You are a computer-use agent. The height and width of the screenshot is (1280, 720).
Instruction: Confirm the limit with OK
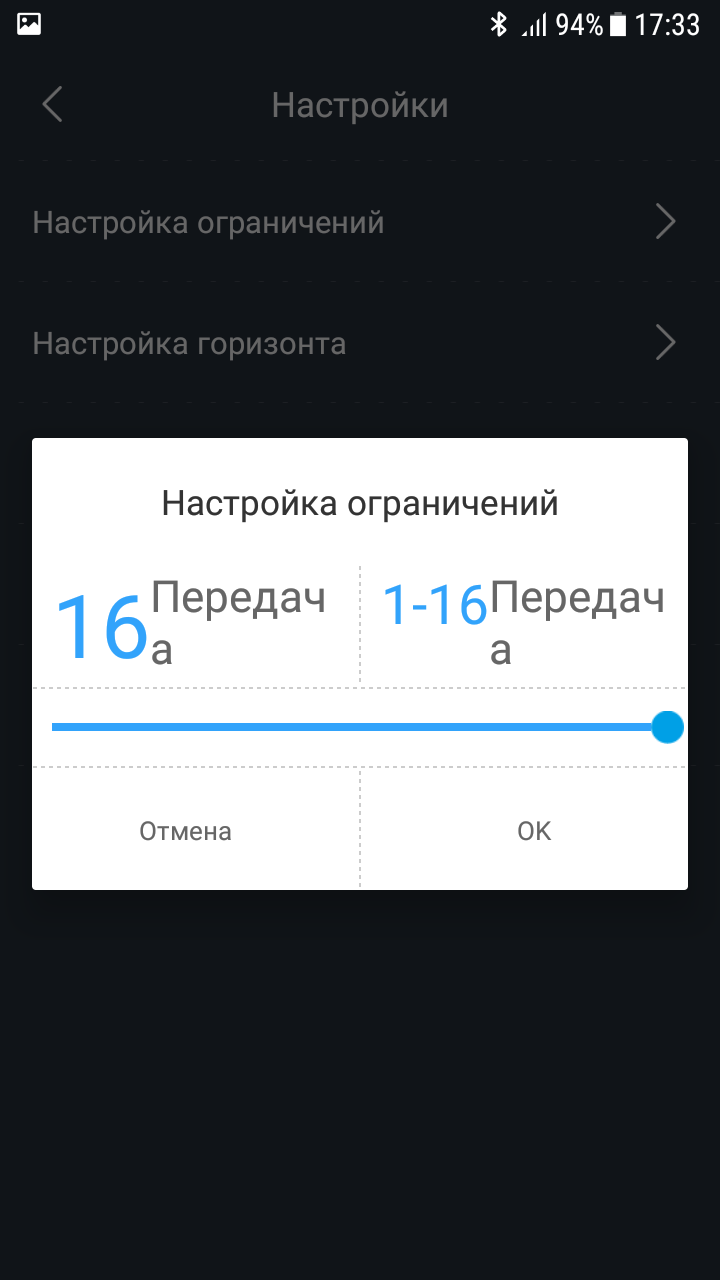coord(534,831)
